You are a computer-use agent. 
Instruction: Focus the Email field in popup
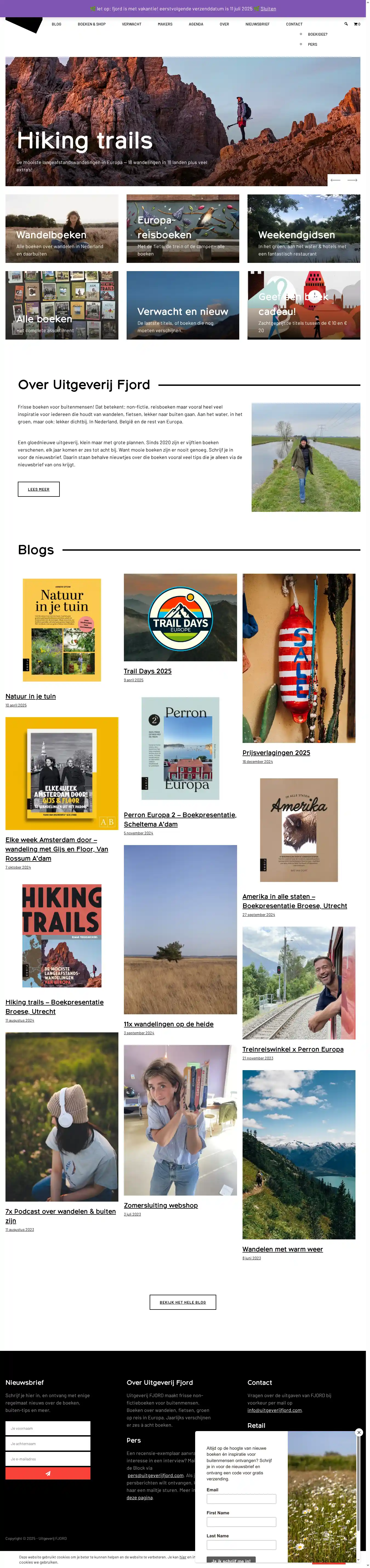pyautogui.click(x=241, y=1499)
